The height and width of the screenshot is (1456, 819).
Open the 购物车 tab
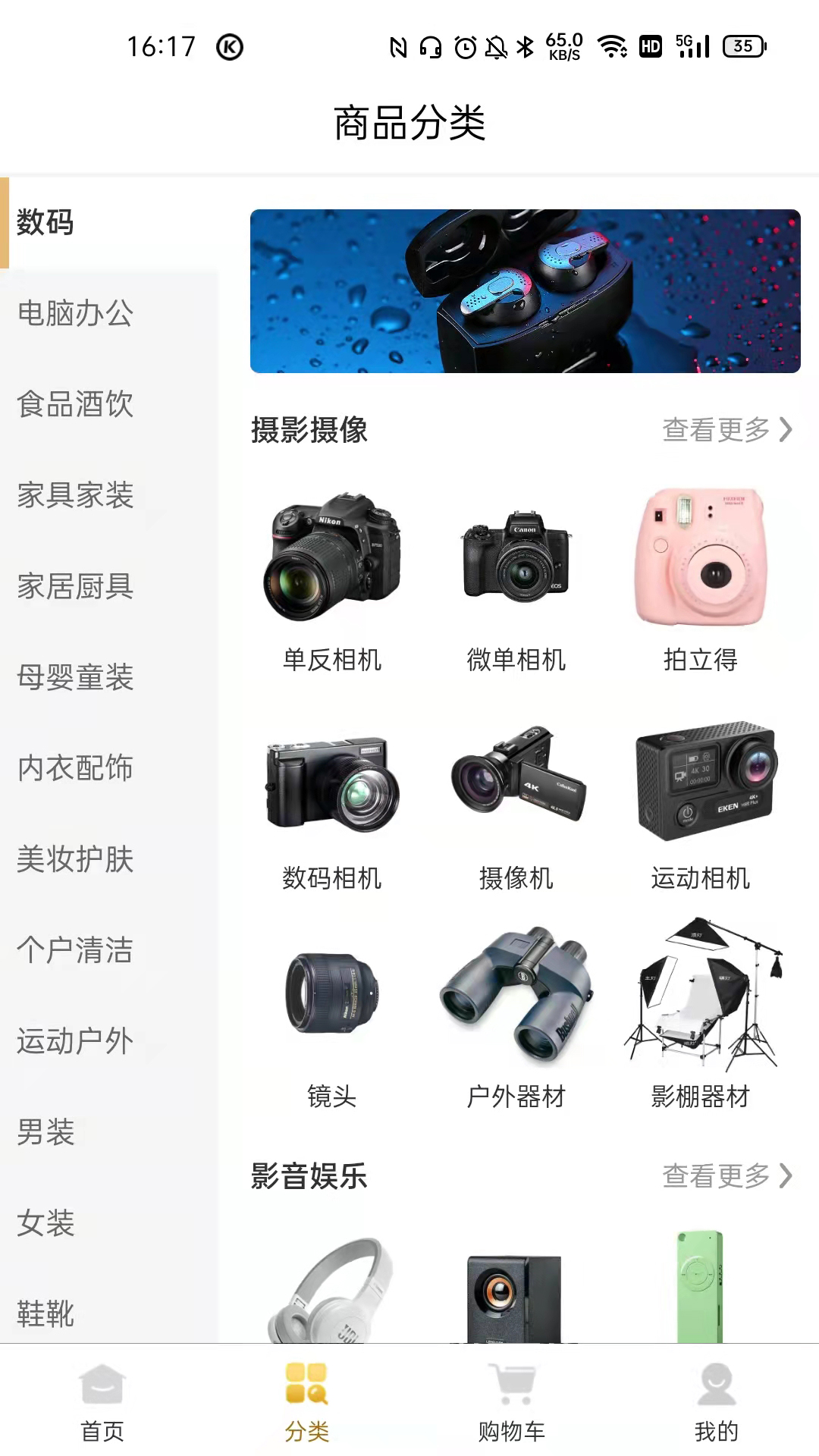click(x=512, y=1401)
